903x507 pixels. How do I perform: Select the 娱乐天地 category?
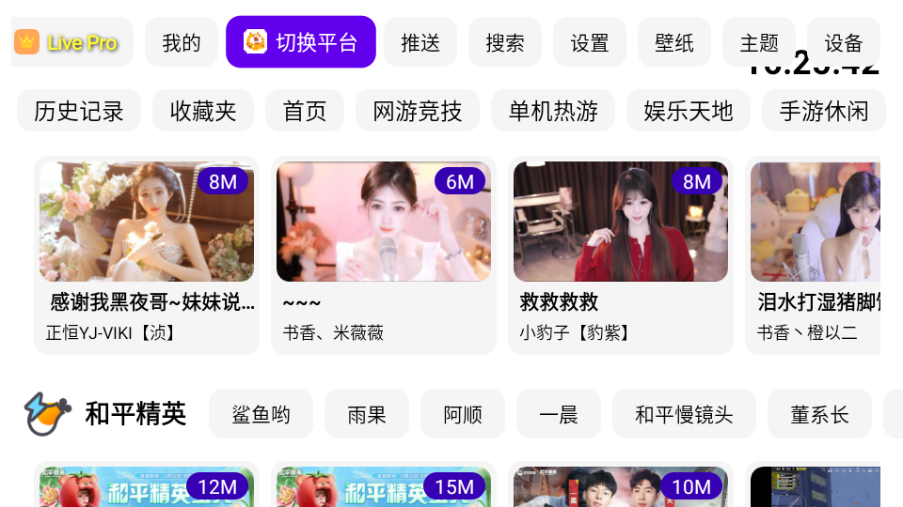688,111
